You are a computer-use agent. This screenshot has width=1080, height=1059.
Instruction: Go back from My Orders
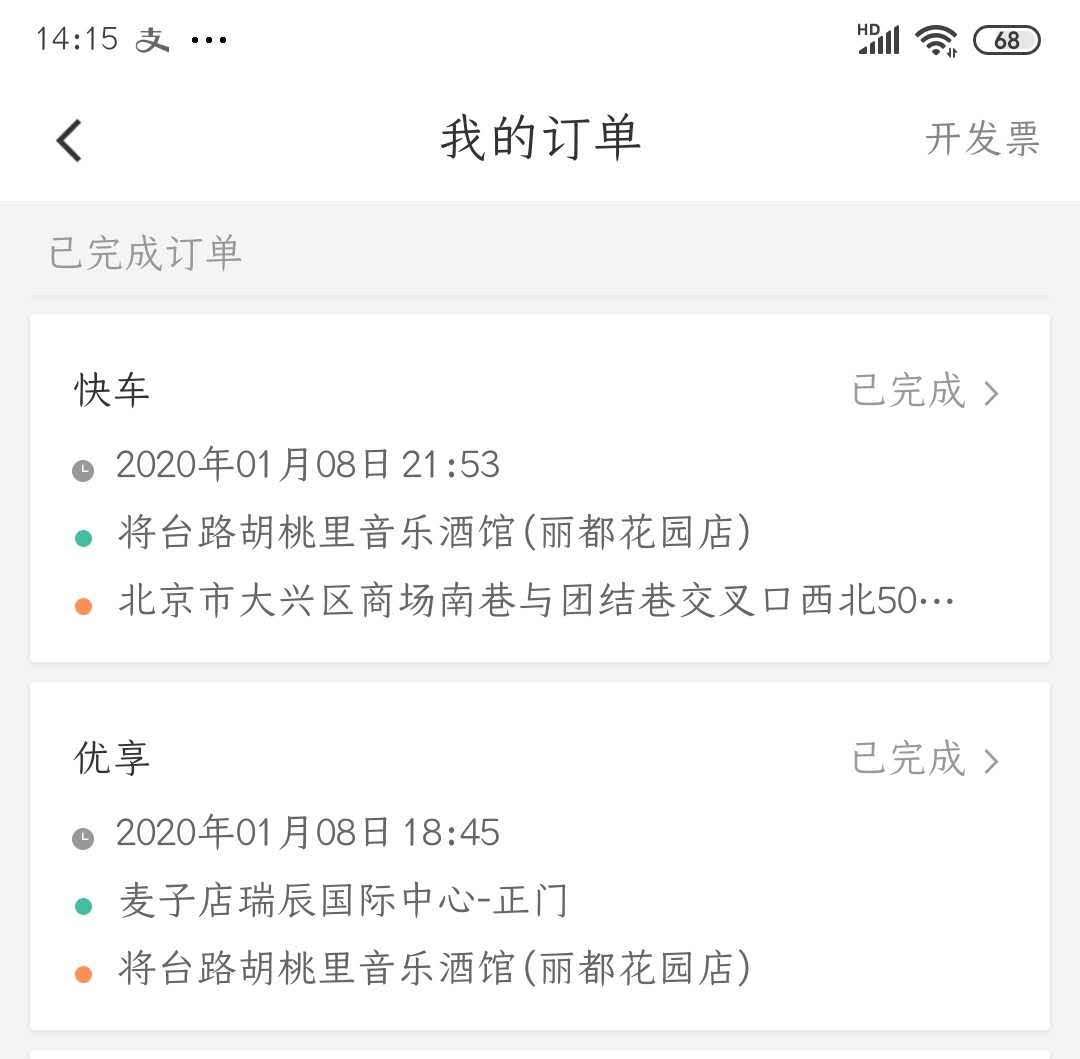[69, 140]
